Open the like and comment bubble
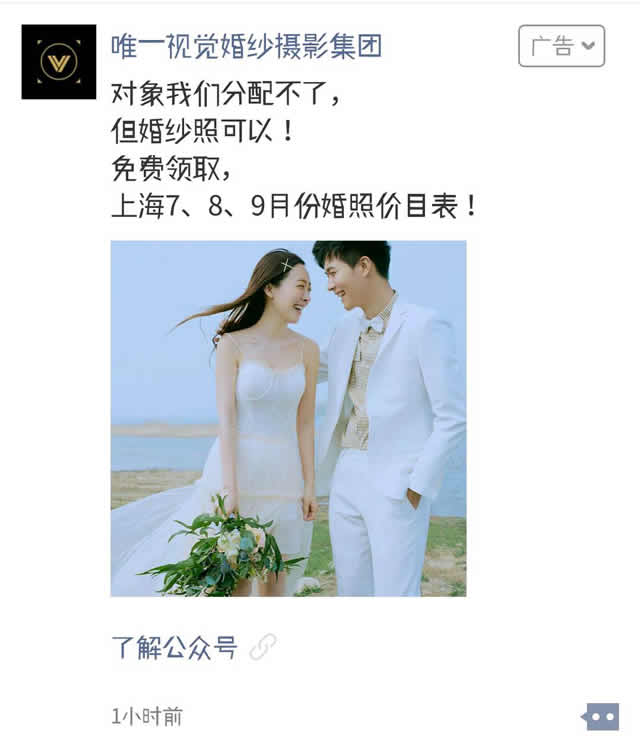The image size is (640, 755). click(600, 716)
